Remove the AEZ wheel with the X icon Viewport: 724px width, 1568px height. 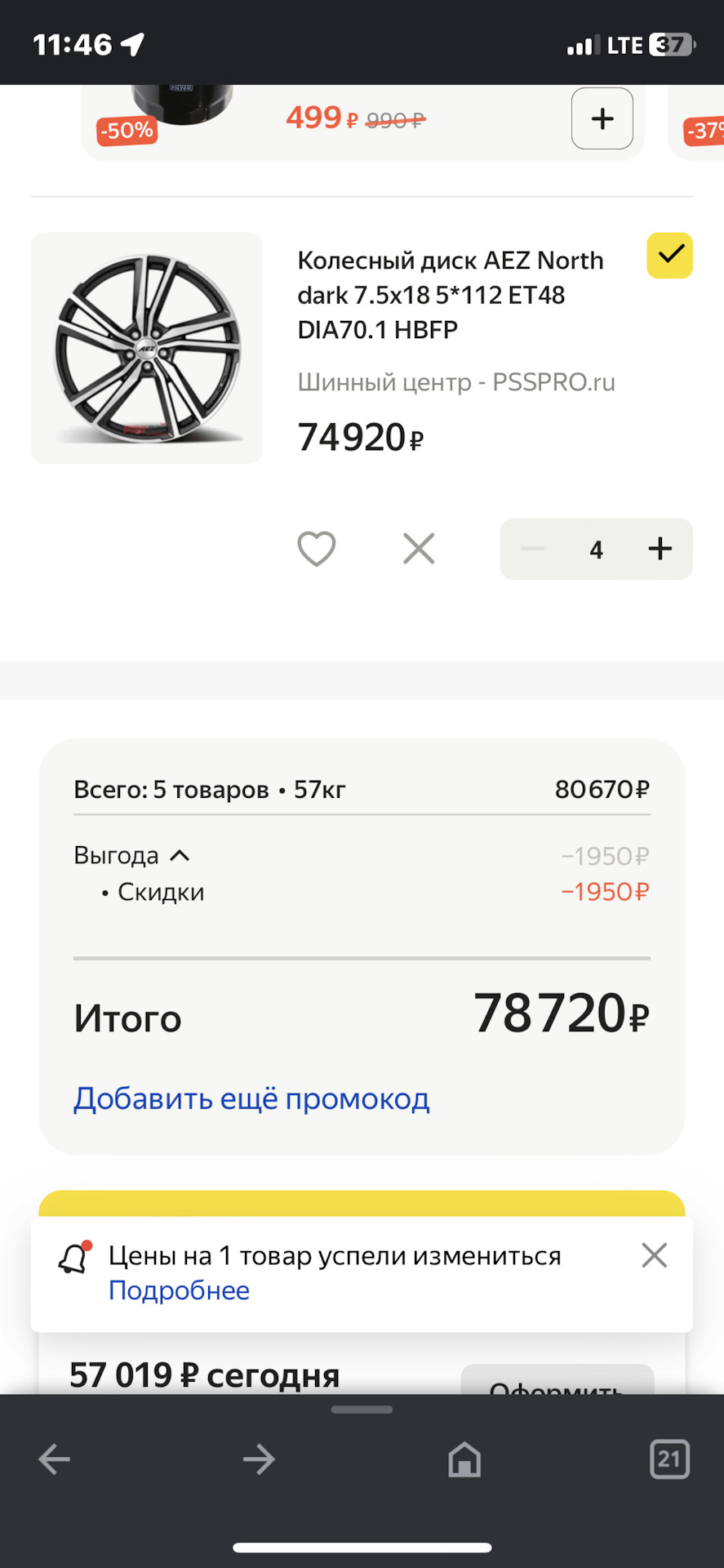pyautogui.click(x=419, y=549)
